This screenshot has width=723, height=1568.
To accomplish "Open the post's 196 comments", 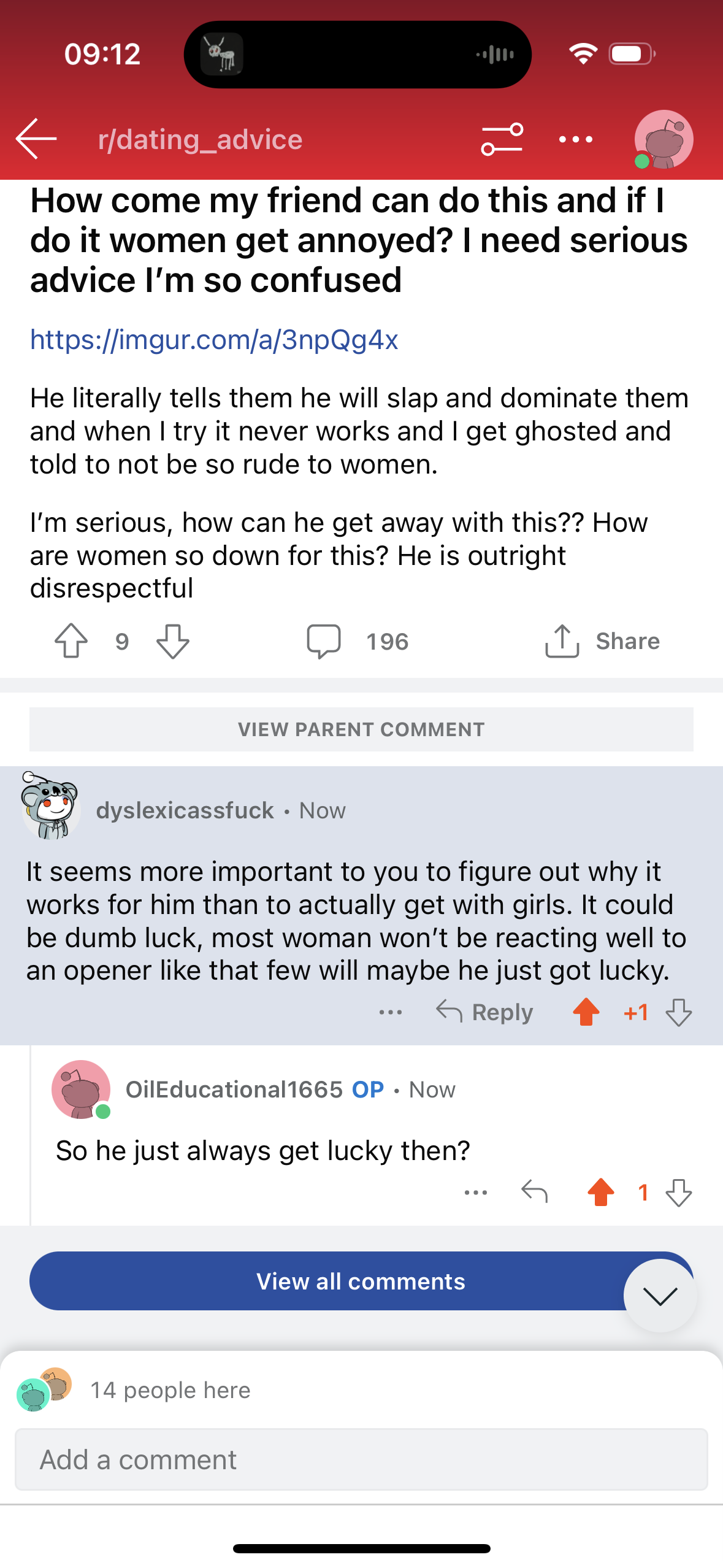I will [358, 642].
